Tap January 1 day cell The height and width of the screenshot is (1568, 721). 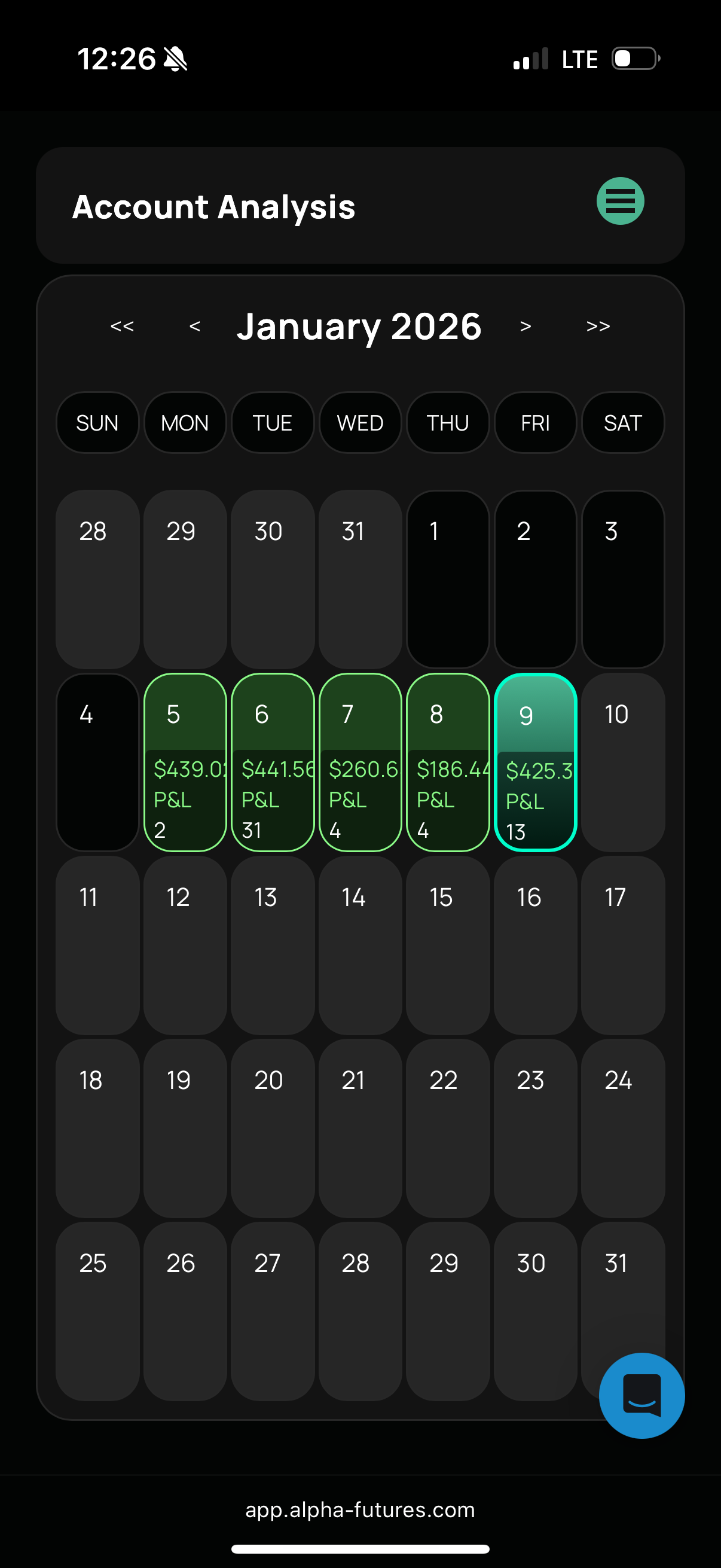tap(448, 579)
